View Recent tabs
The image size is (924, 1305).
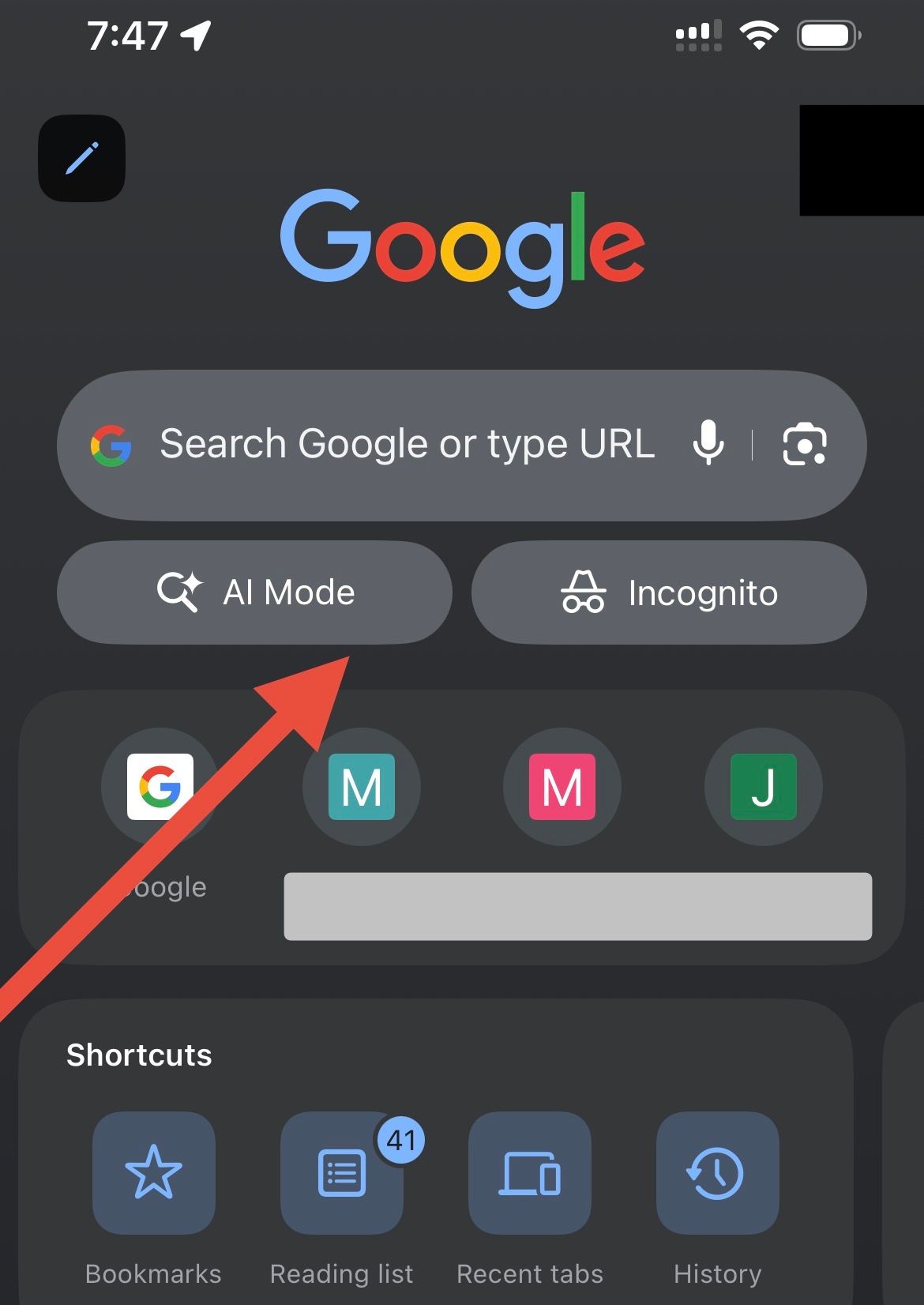point(529,1173)
